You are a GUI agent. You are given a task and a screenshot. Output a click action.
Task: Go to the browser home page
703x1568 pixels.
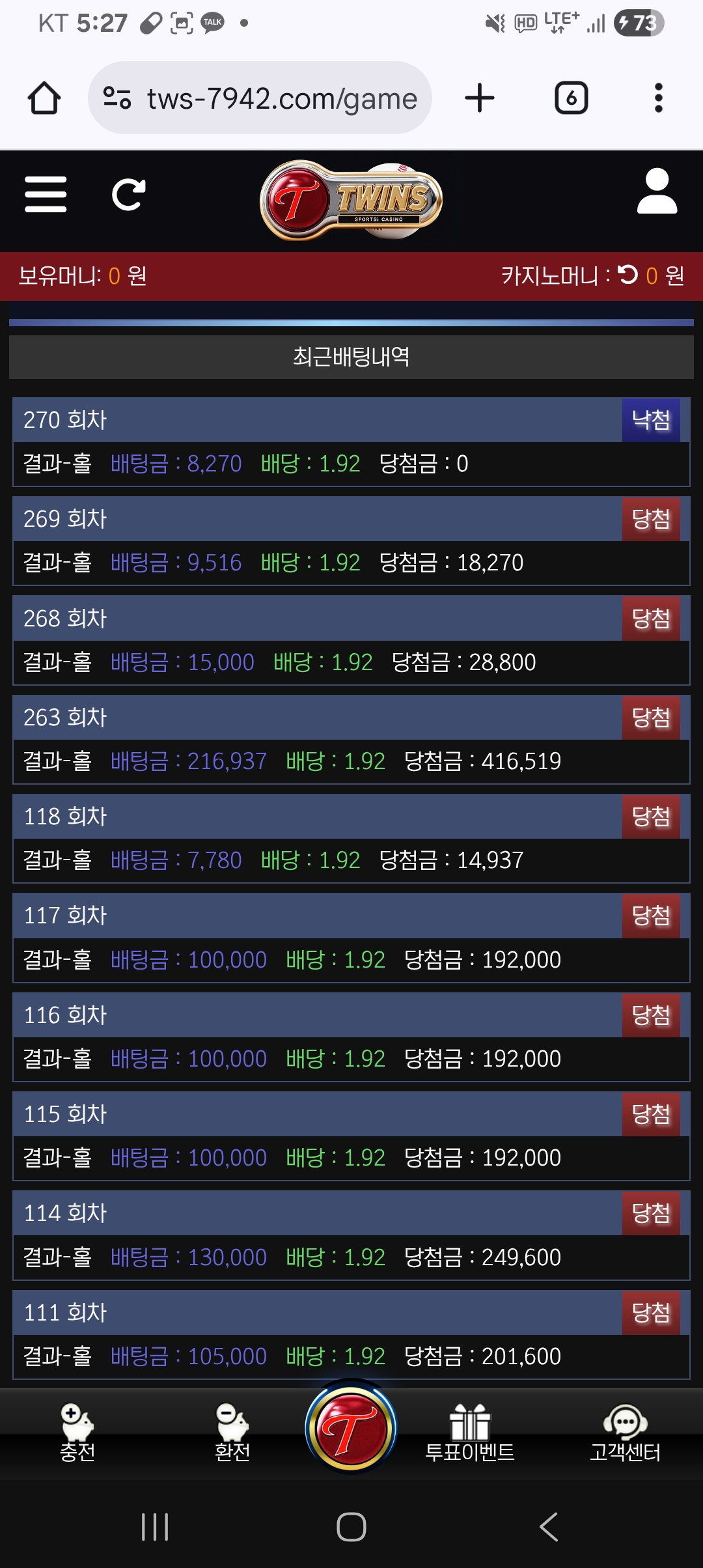coord(44,98)
